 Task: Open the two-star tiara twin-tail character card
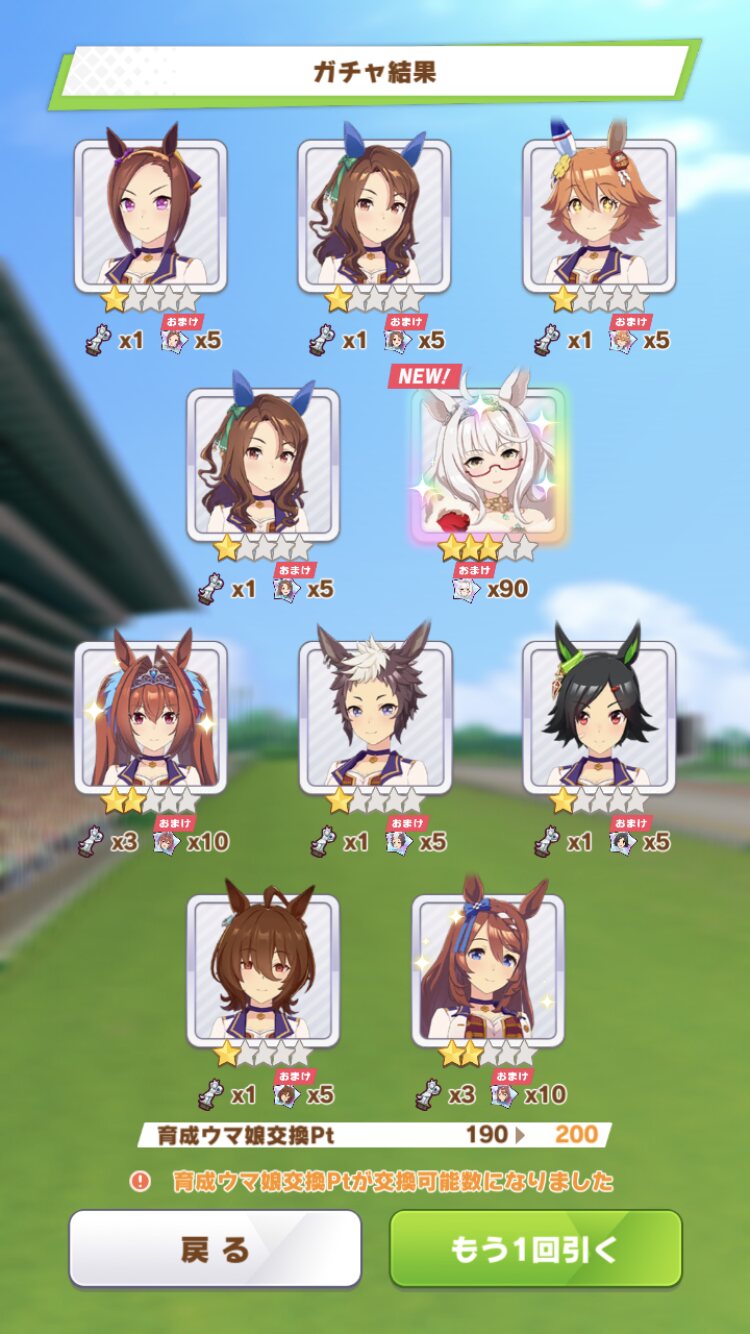point(151,718)
